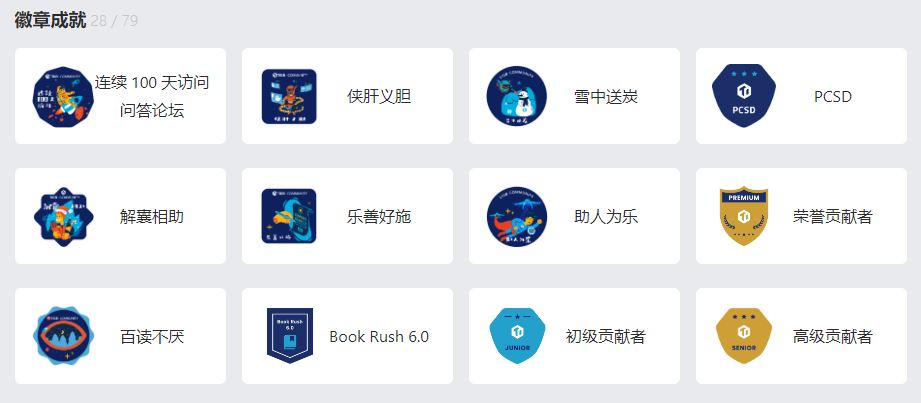Open the Book Rush 6.0 badge

347,336
